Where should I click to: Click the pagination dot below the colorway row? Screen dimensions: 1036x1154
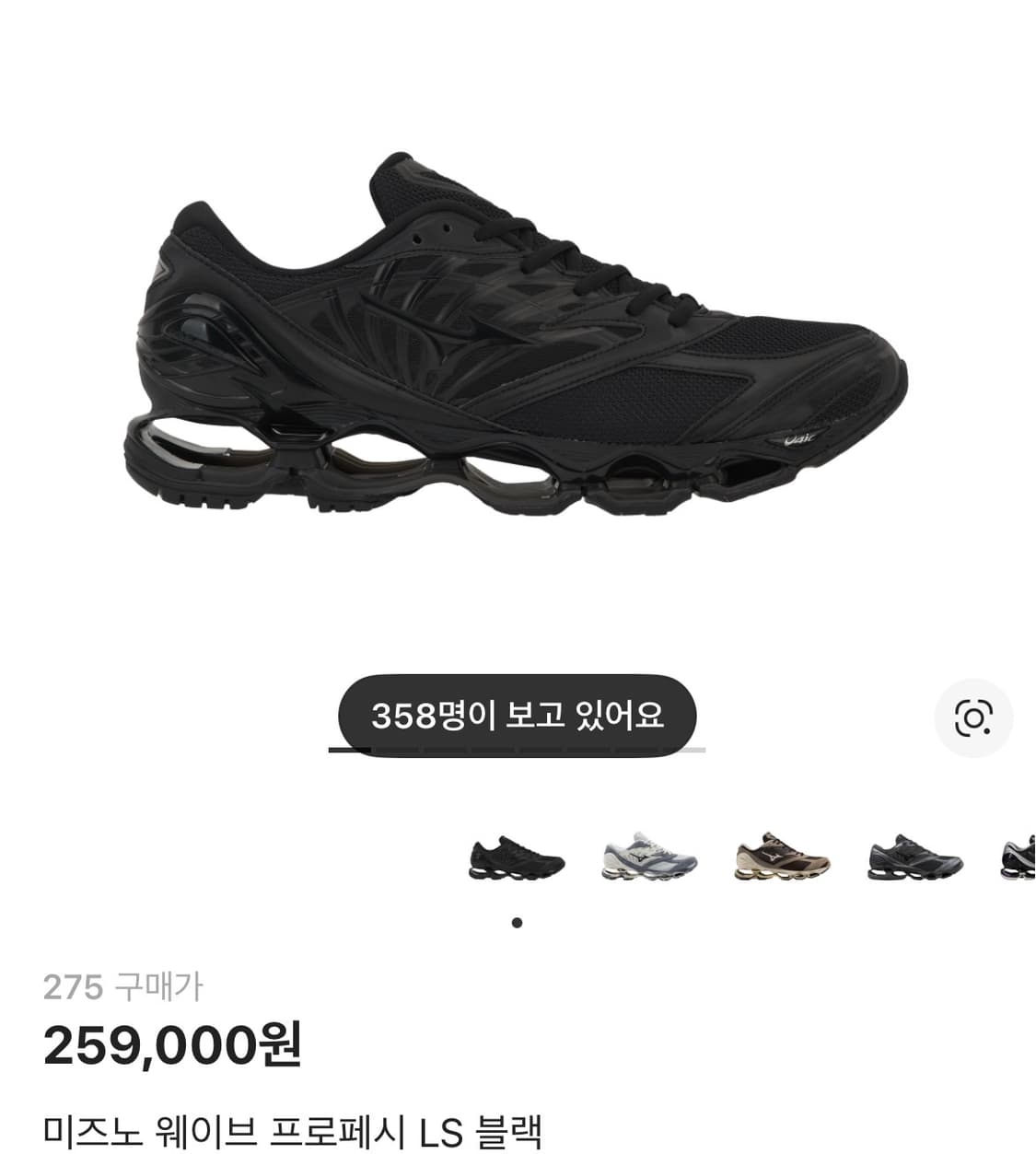pyautogui.click(x=518, y=921)
